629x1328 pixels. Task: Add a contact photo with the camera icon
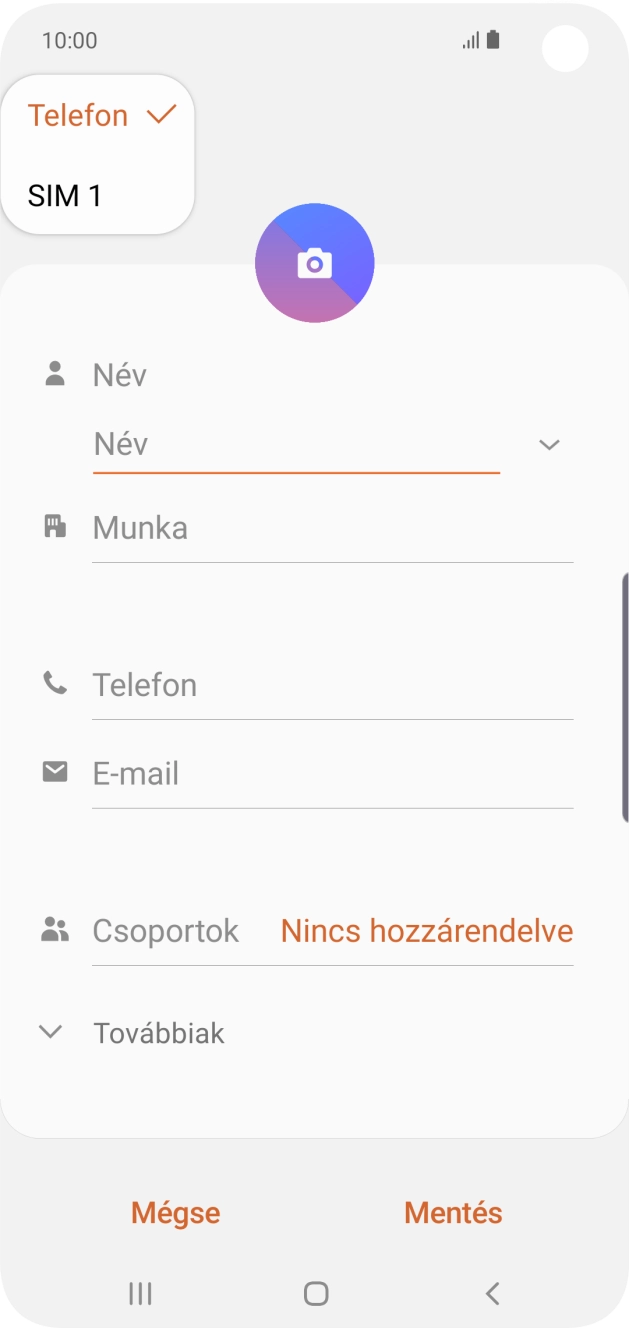pos(315,263)
